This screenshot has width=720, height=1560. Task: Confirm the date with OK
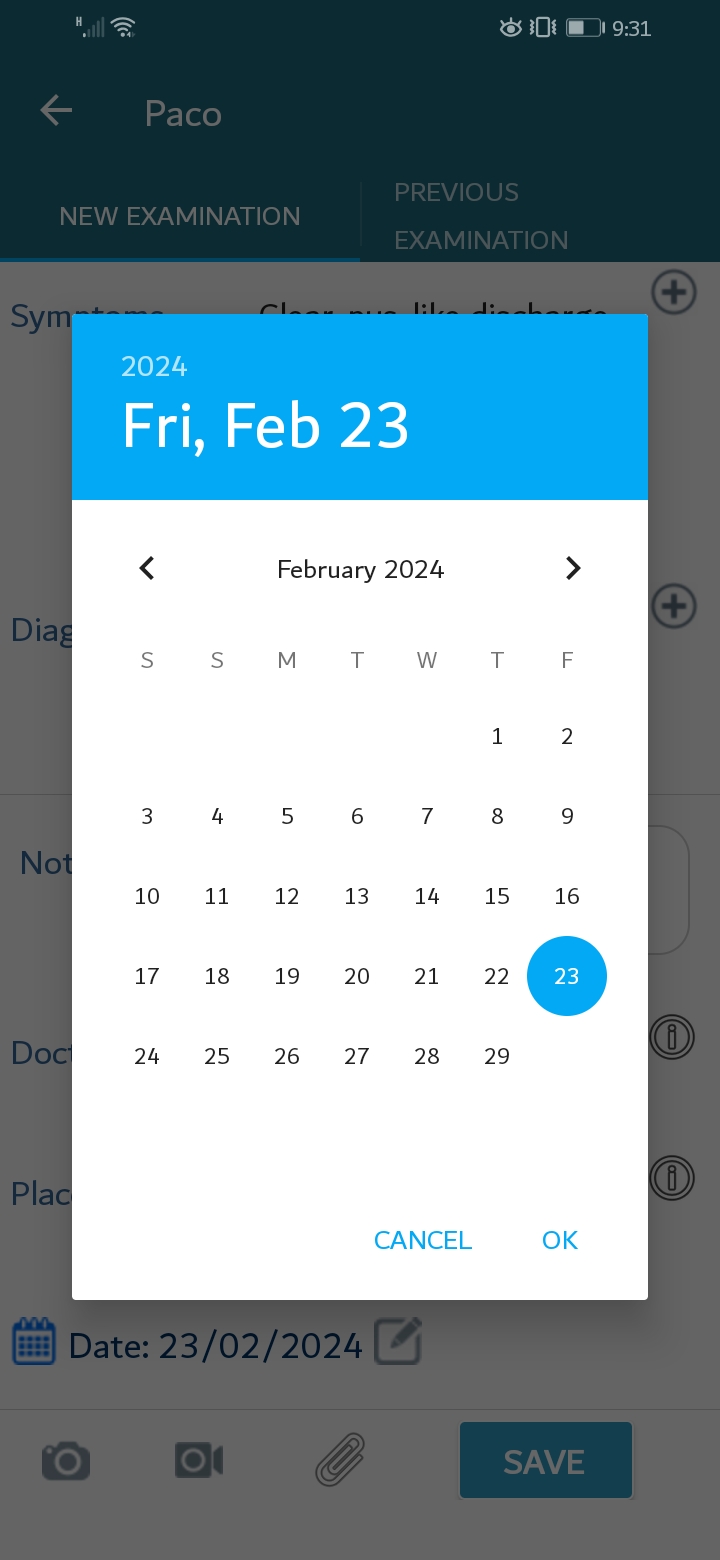[x=560, y=1240]
